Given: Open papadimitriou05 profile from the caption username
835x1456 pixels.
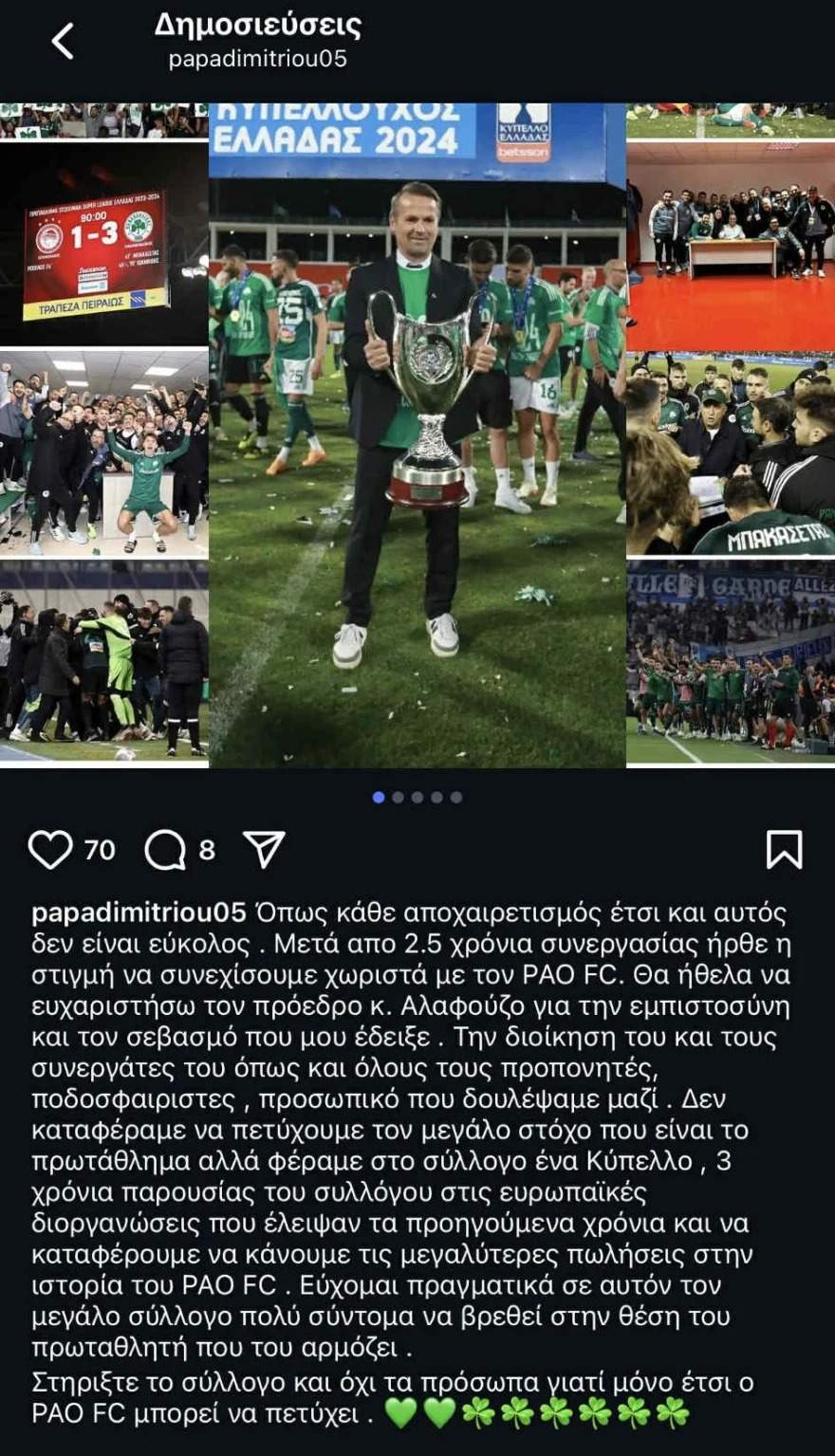Looking at the screenshot, I should (x=139, y=912).
